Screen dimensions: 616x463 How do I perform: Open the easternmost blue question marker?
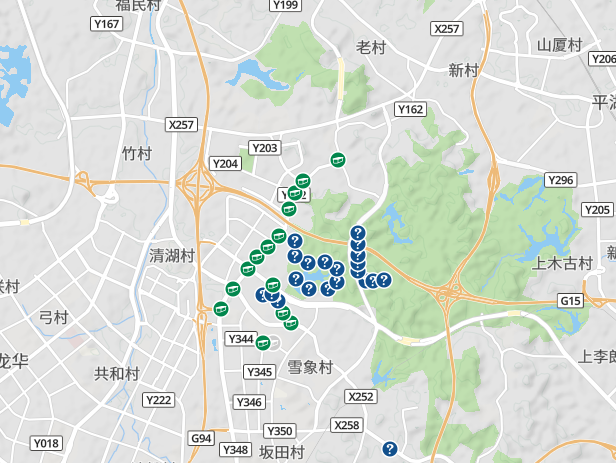tap(383, 280)
